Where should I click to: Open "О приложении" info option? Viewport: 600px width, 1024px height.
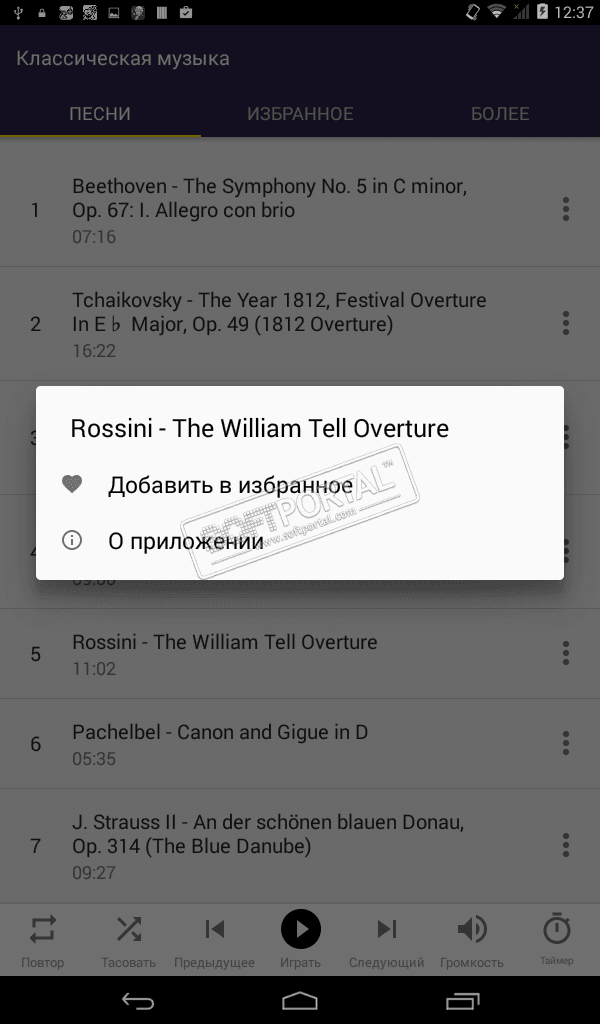pos(186,541)
